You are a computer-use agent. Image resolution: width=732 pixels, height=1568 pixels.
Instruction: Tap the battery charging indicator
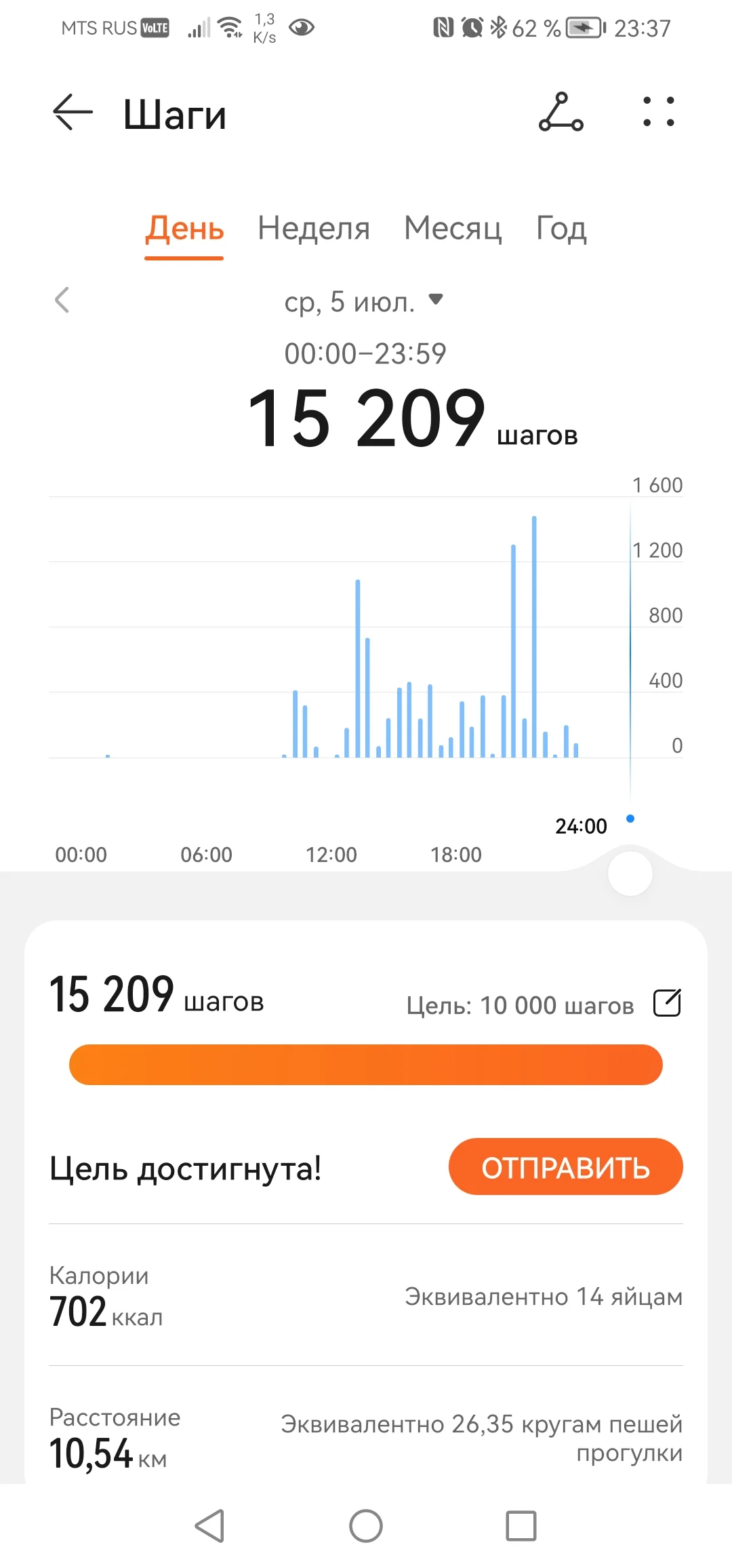(583, 27)
